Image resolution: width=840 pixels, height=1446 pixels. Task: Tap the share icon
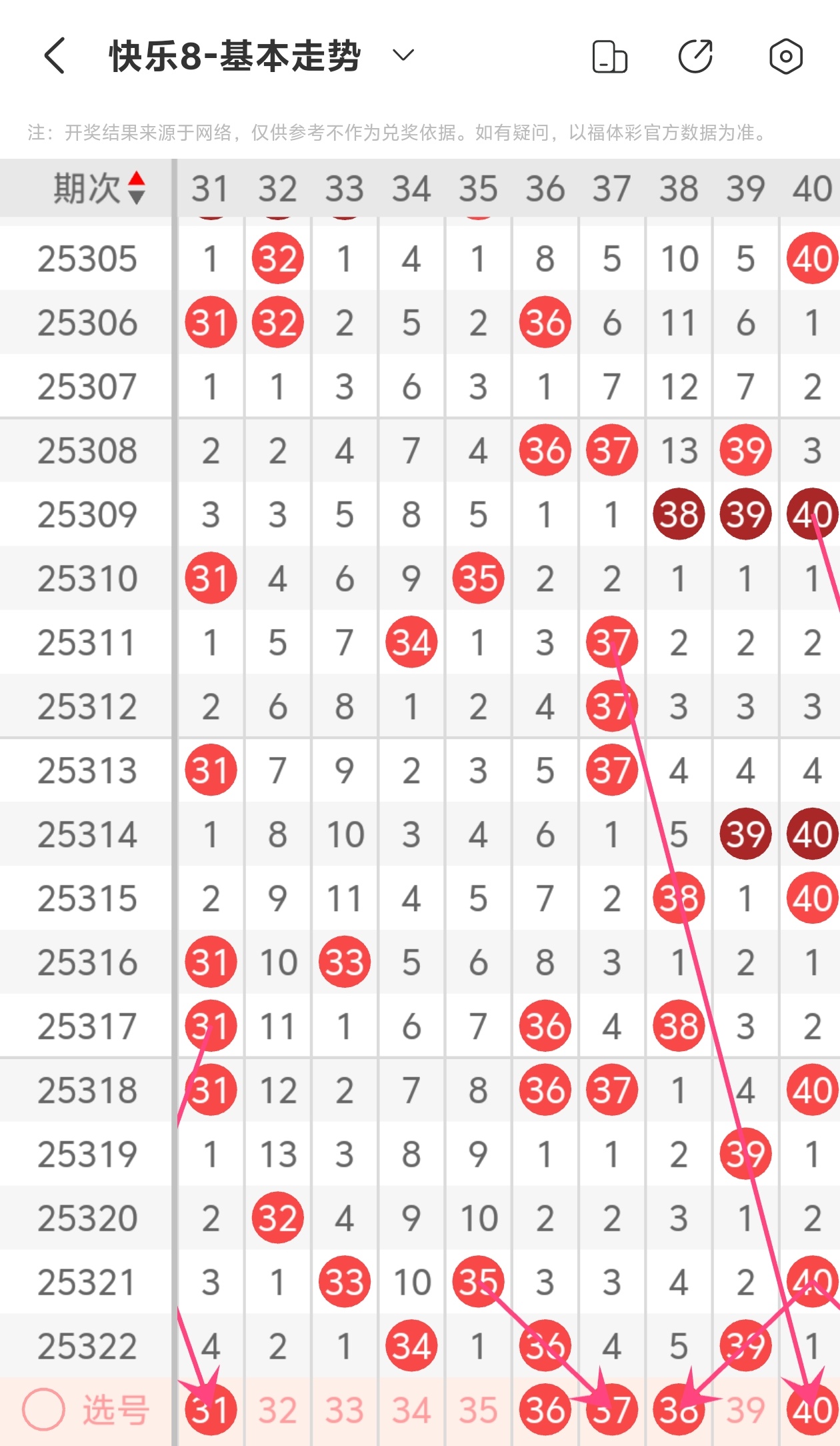(x=695, y=57)
